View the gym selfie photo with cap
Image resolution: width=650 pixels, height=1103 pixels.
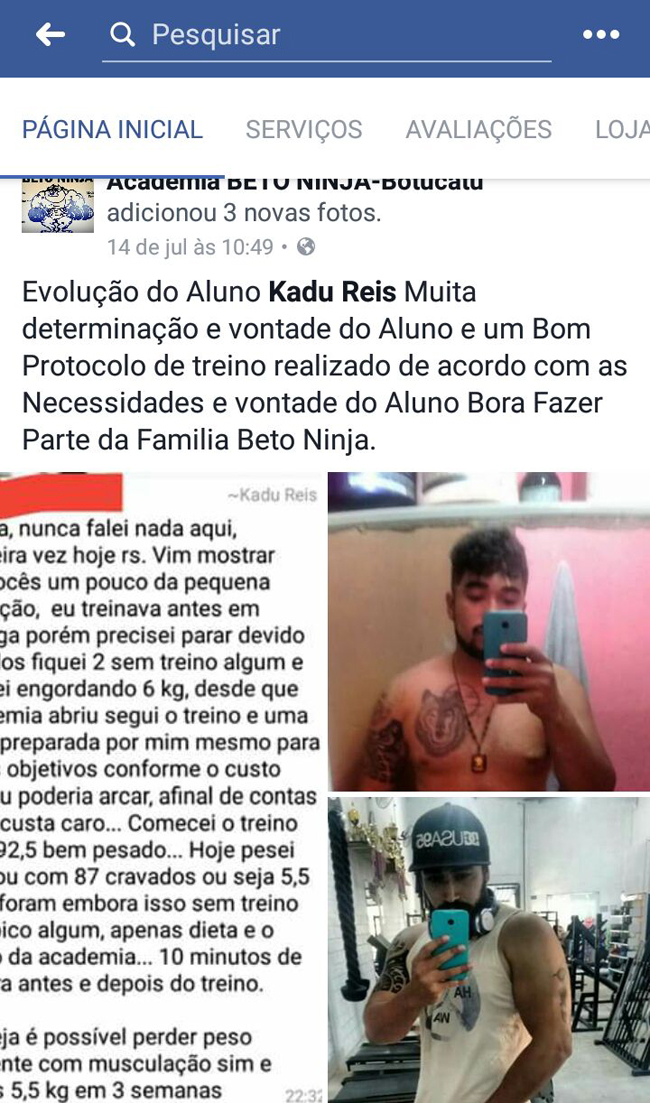click(489, 949)
